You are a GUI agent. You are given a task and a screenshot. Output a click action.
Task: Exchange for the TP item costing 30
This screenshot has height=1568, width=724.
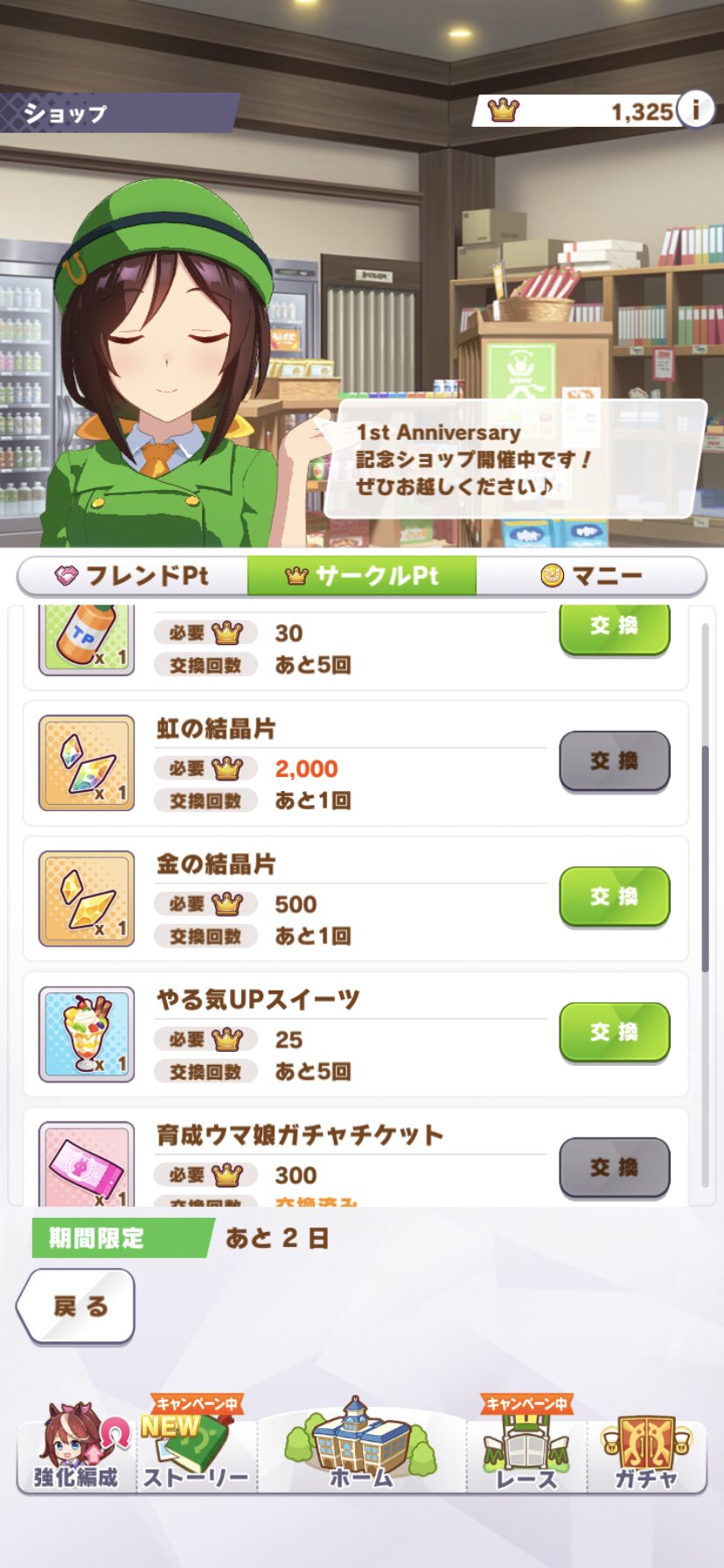pos(614,626)
